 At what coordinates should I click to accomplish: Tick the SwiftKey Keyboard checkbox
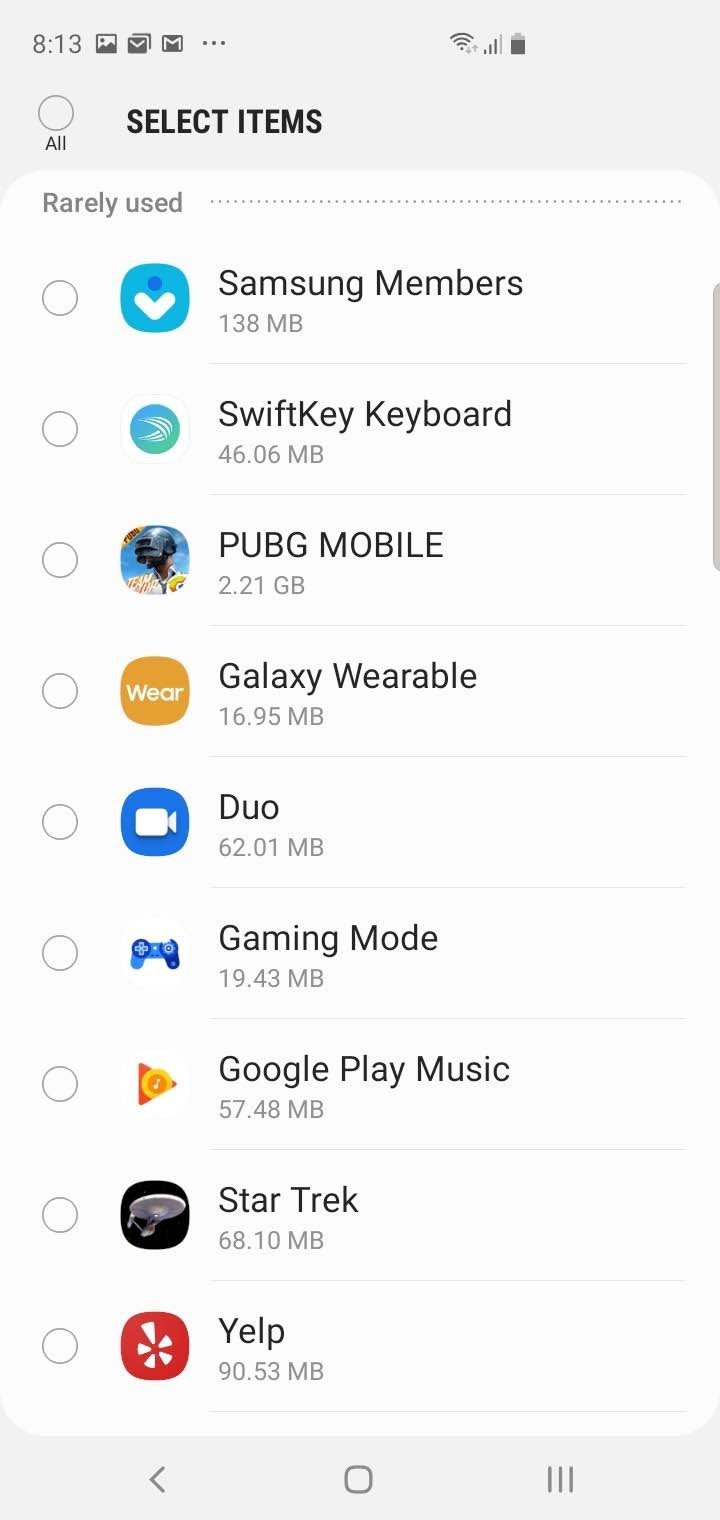pyautogui.click(x=60, y=429)
